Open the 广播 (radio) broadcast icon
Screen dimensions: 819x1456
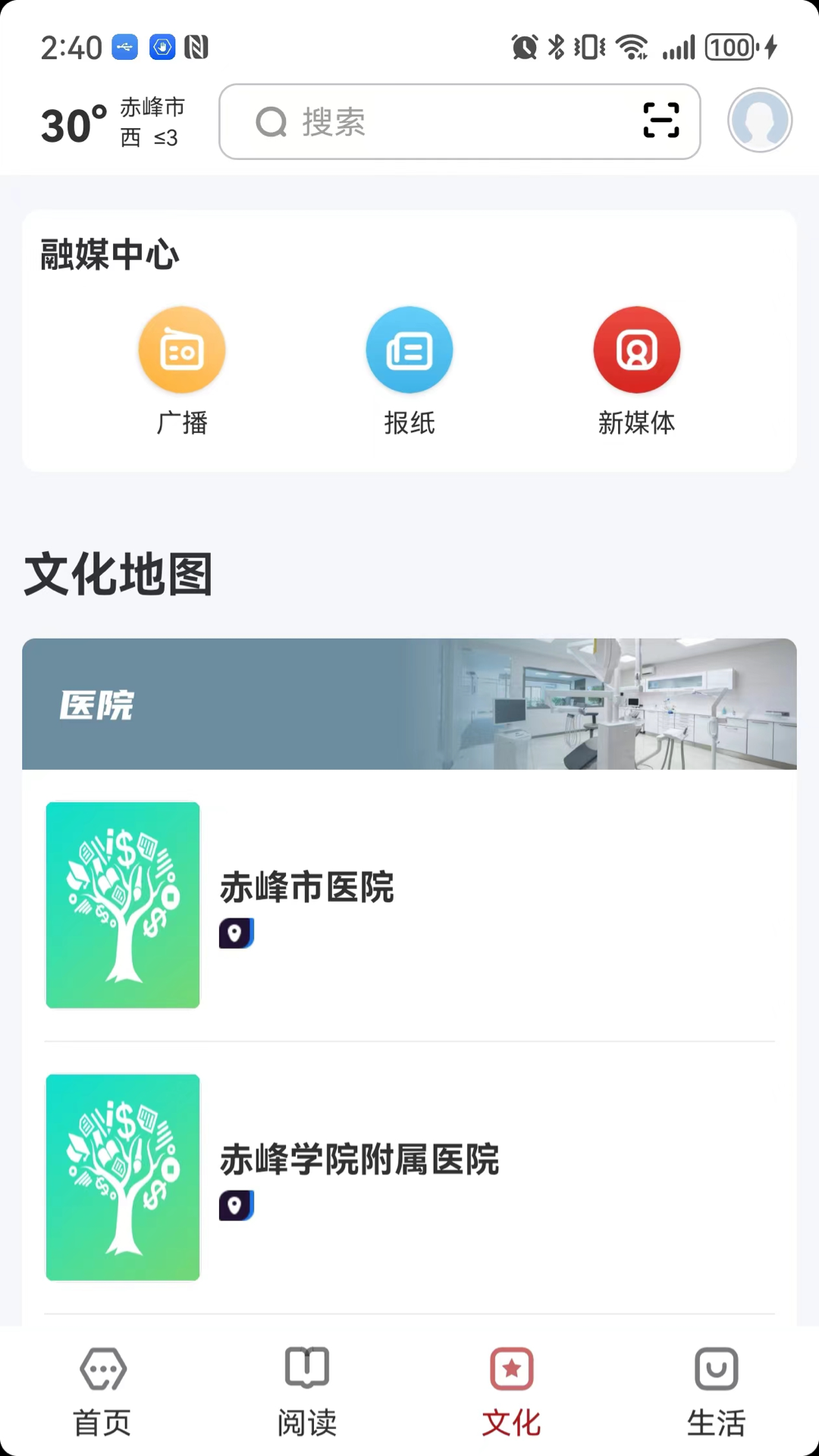(181, 350)
